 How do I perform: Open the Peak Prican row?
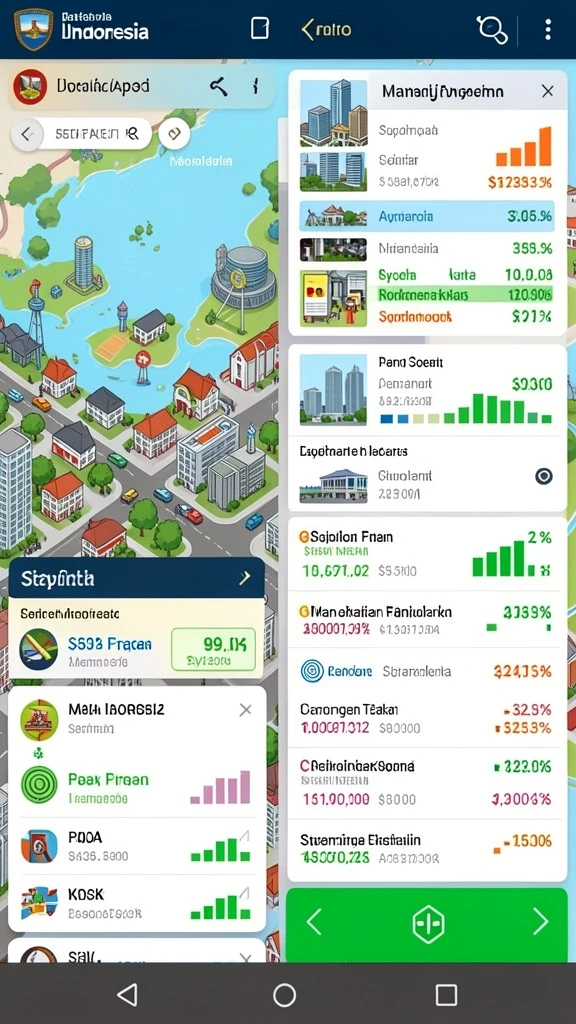136,786
